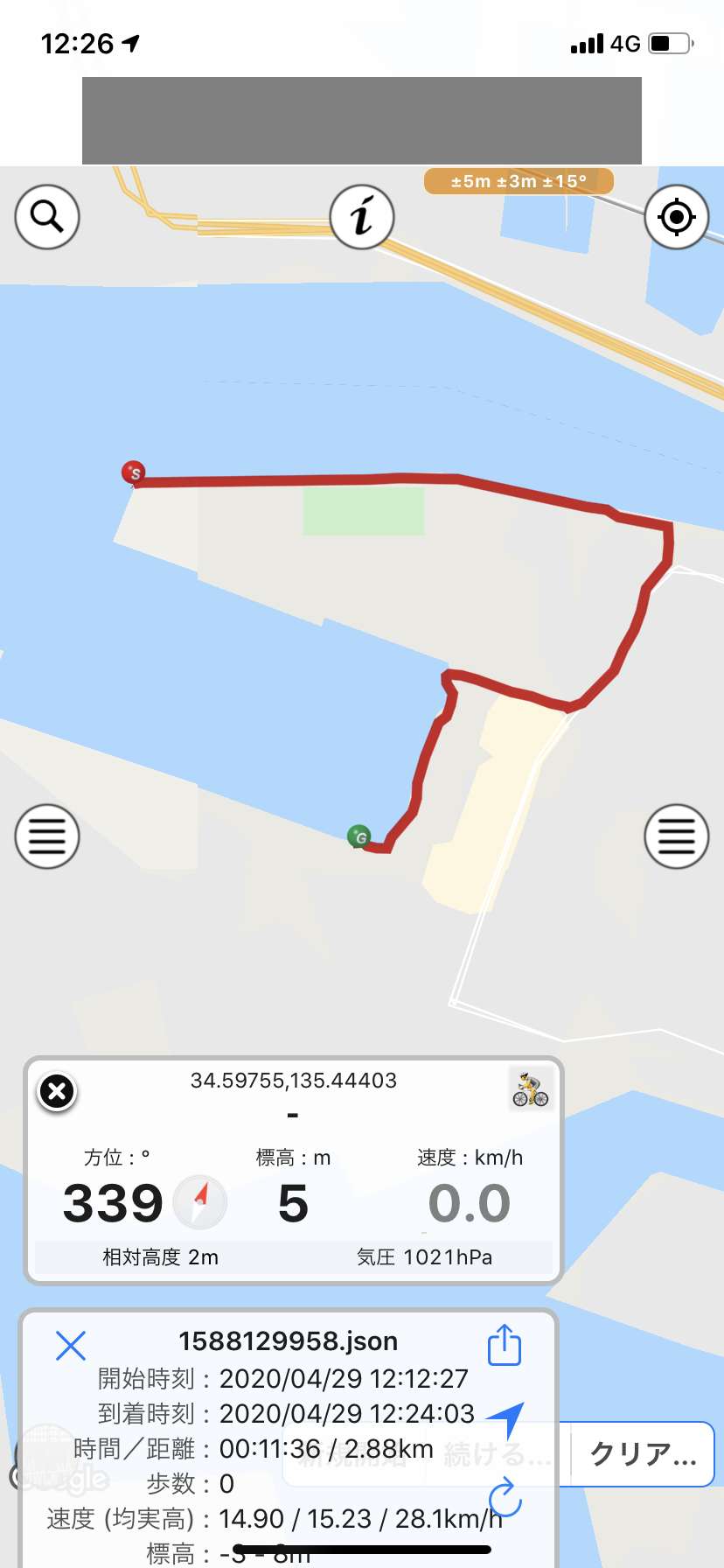The height and width of the screenshot is (1568, 724).
Task: Open the left-side menu button
Action: point(47,836)
